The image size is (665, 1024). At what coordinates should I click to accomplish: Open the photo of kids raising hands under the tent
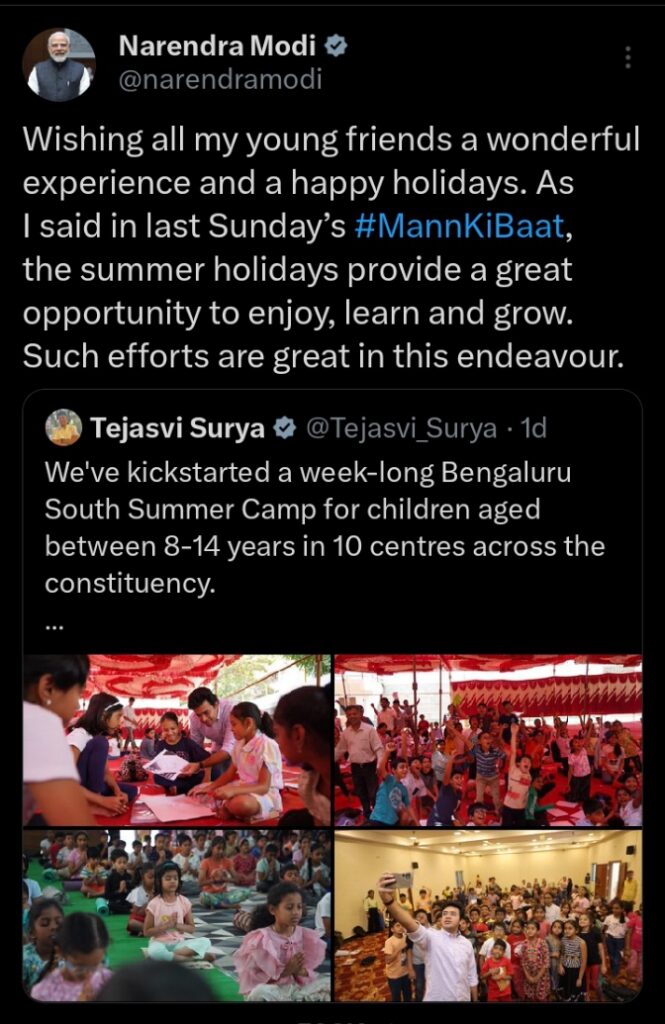pyautogui.click(x=488, y=740)
